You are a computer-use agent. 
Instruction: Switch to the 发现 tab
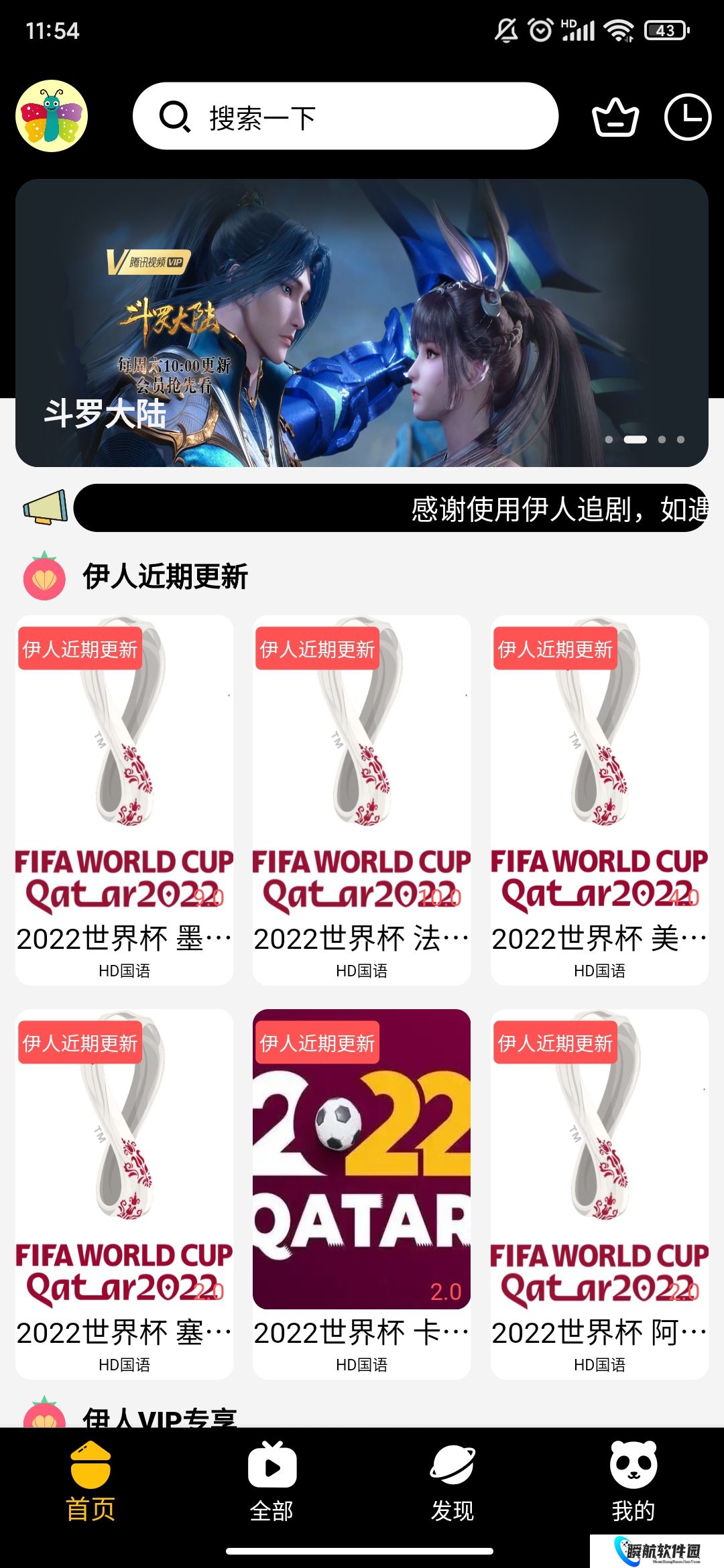pyautogui.click(x=452, y=1482)
